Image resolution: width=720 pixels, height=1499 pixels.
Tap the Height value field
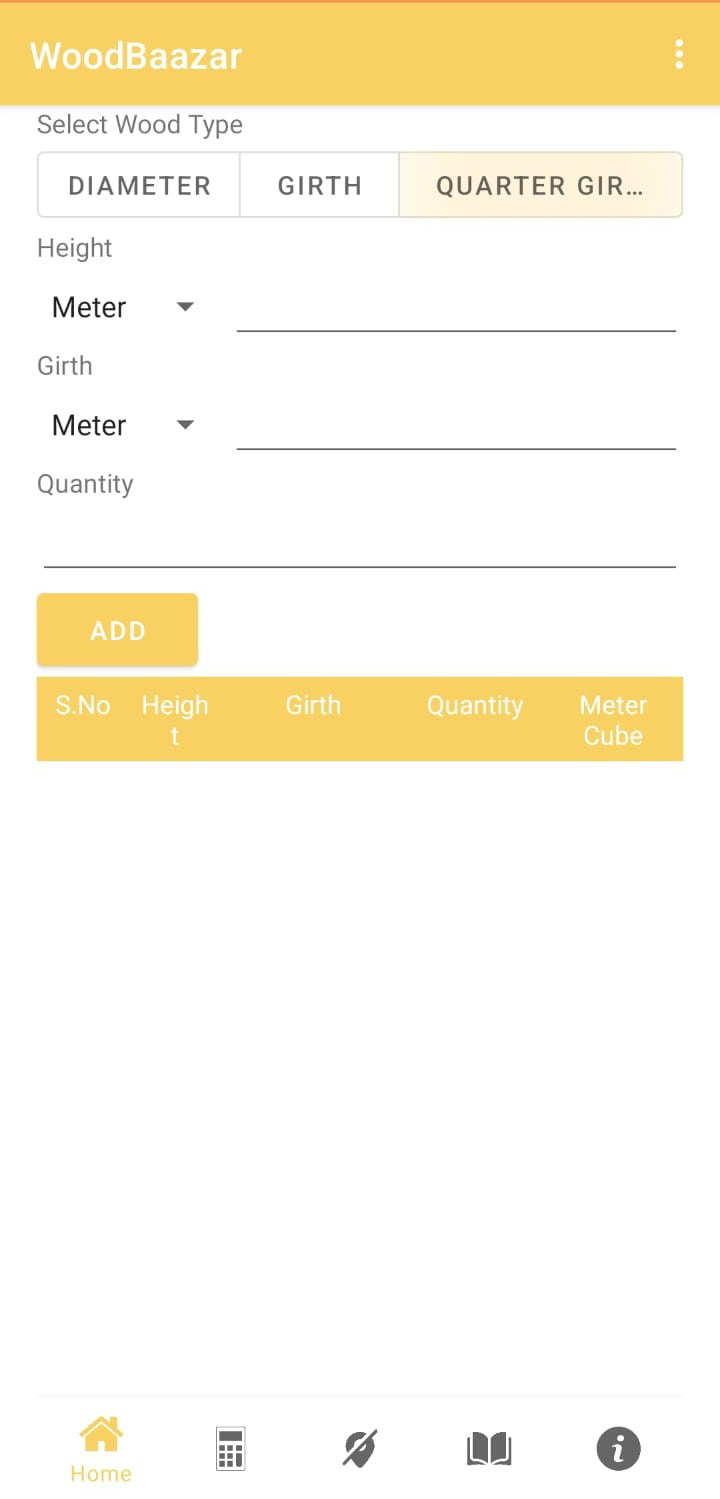pos(456,307)
